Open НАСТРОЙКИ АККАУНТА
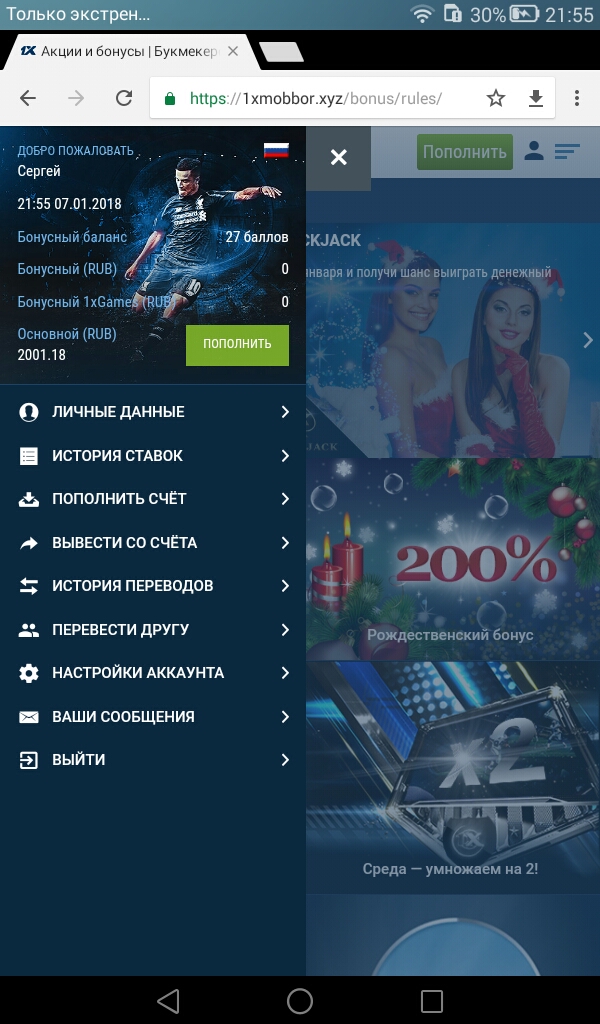The image size is (600, 1024). pyautogui.click(x=152, y=673)
